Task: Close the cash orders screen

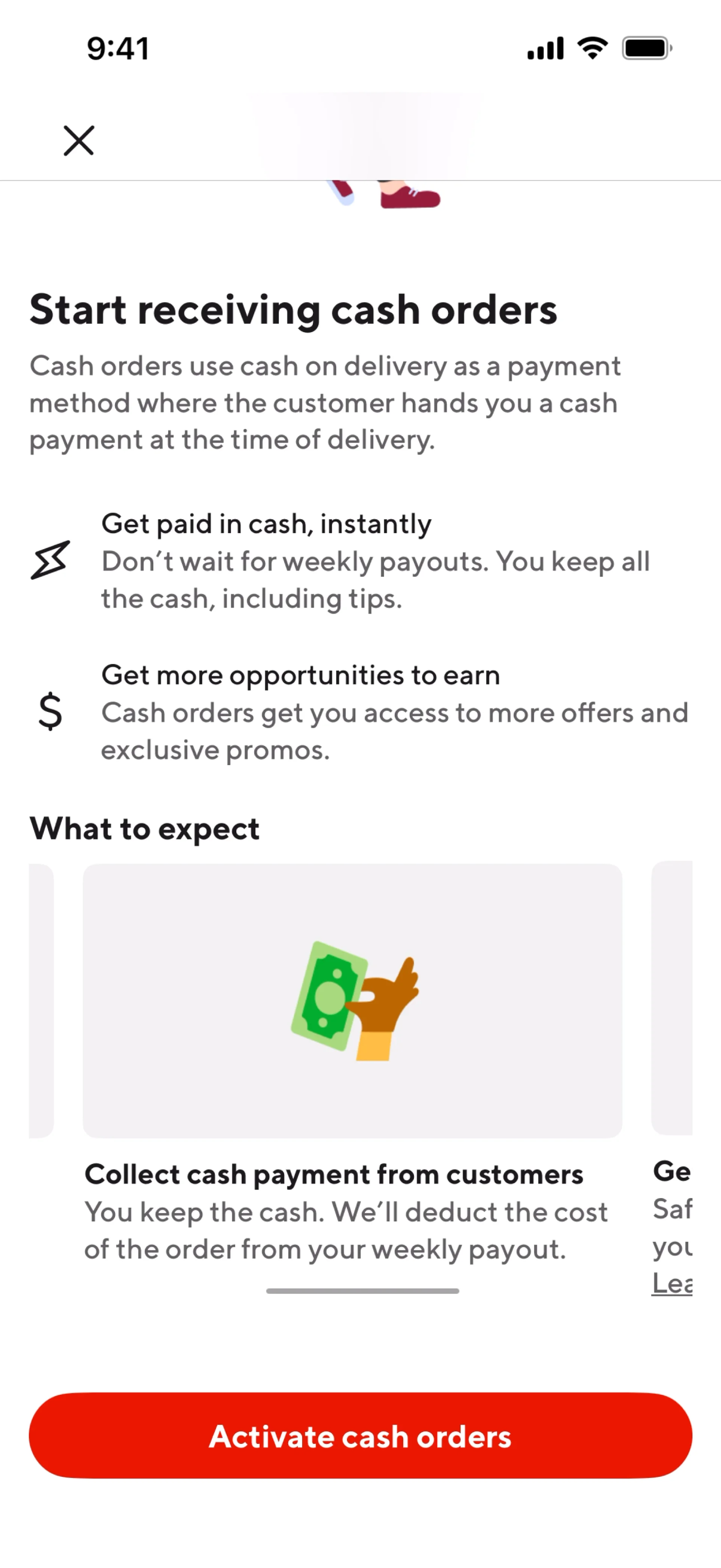Action: pos(79,140)
